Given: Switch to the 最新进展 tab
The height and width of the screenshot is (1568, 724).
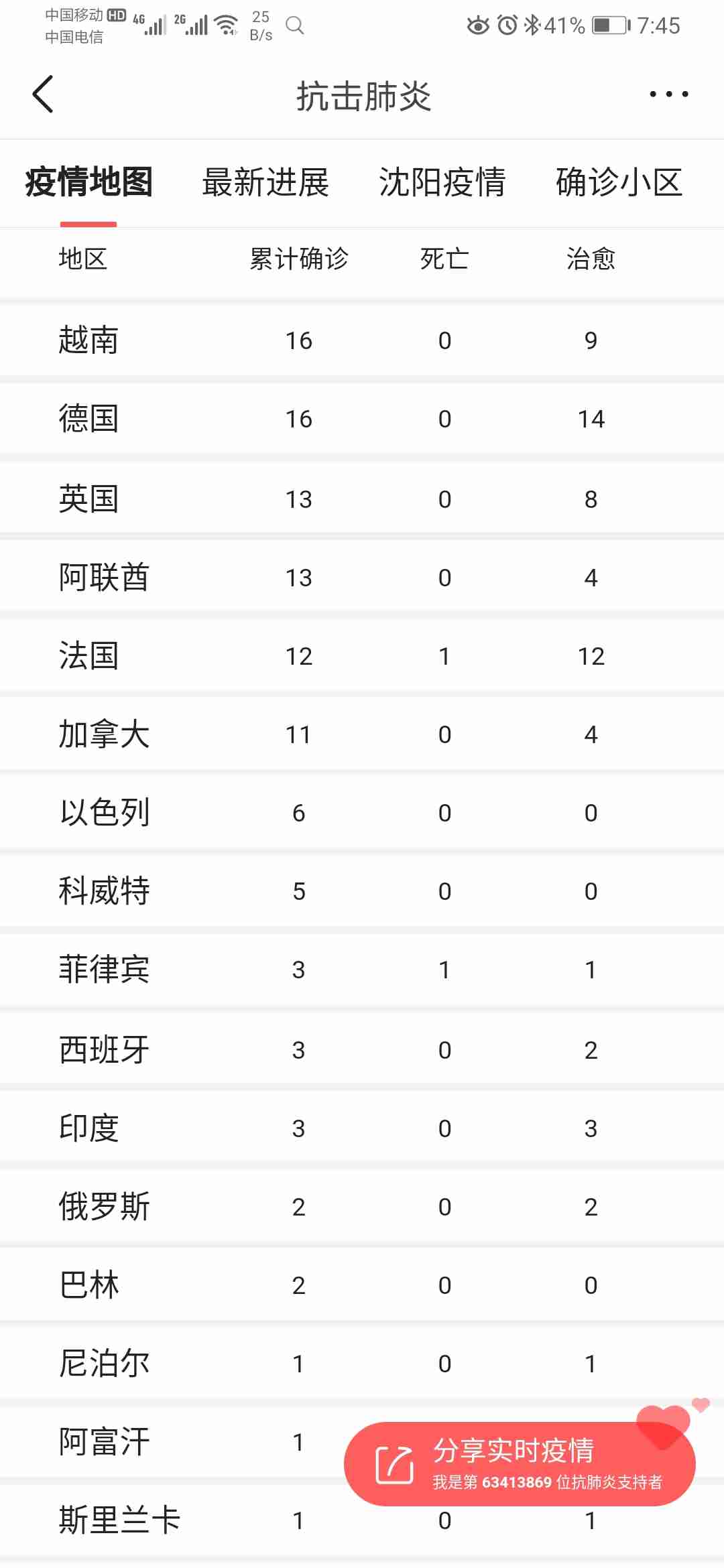Looking at the screenshot, I should click(x=265, y=183).
